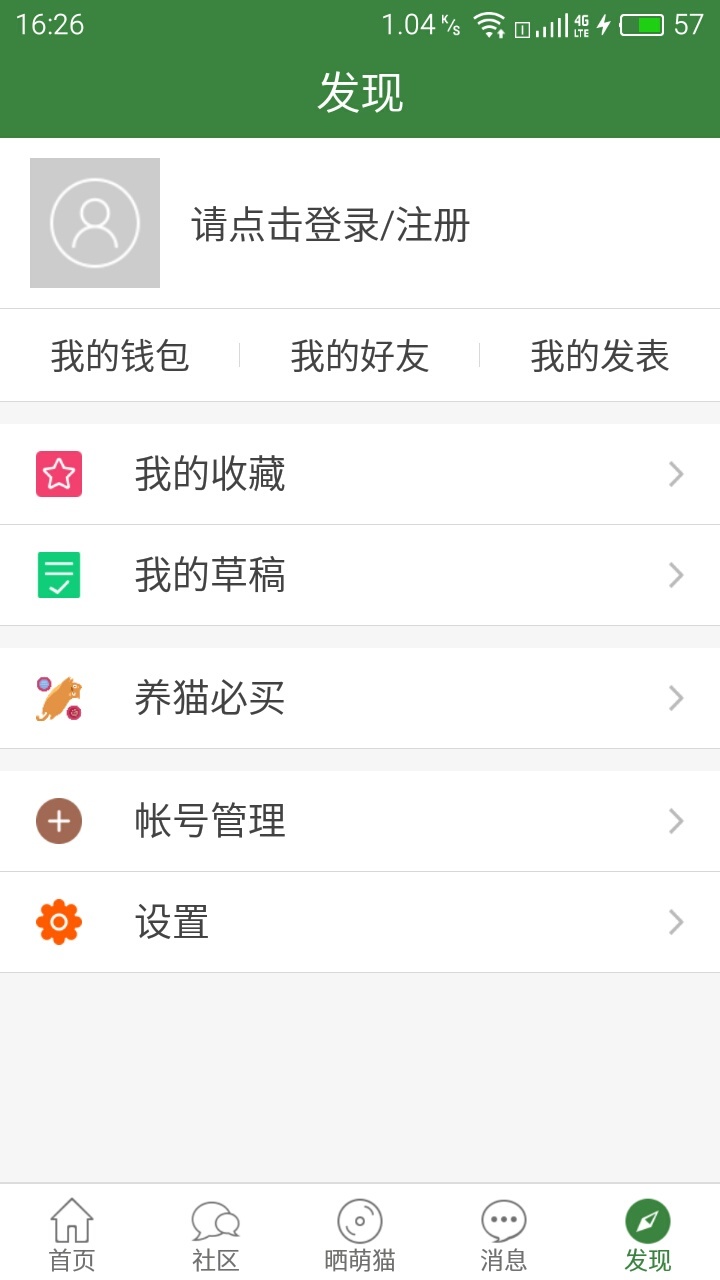Tap the chevron beside 设置
Screen dimensions: 720x1280
tap(676, 922)
